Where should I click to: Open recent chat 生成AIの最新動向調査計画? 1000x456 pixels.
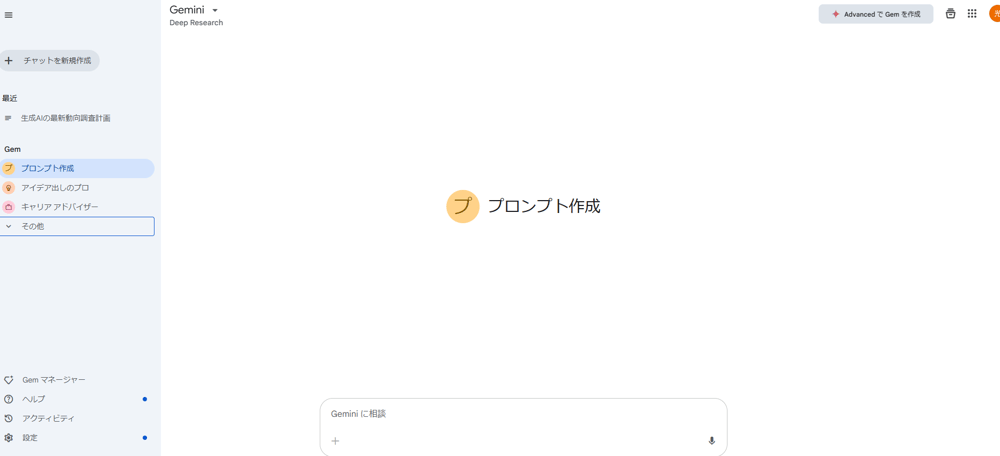(65, 118)
